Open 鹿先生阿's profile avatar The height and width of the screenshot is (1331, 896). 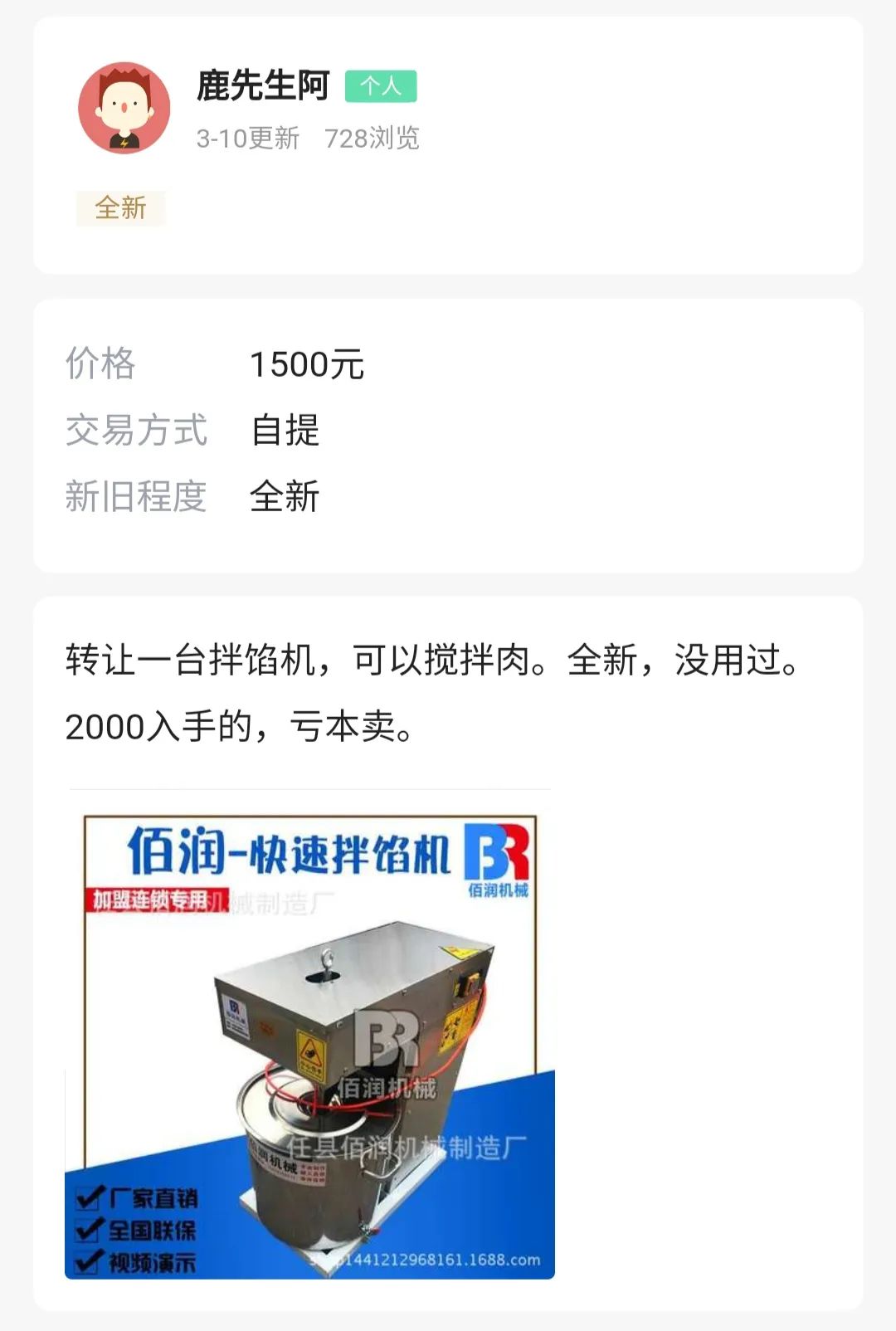pos(124,108)
